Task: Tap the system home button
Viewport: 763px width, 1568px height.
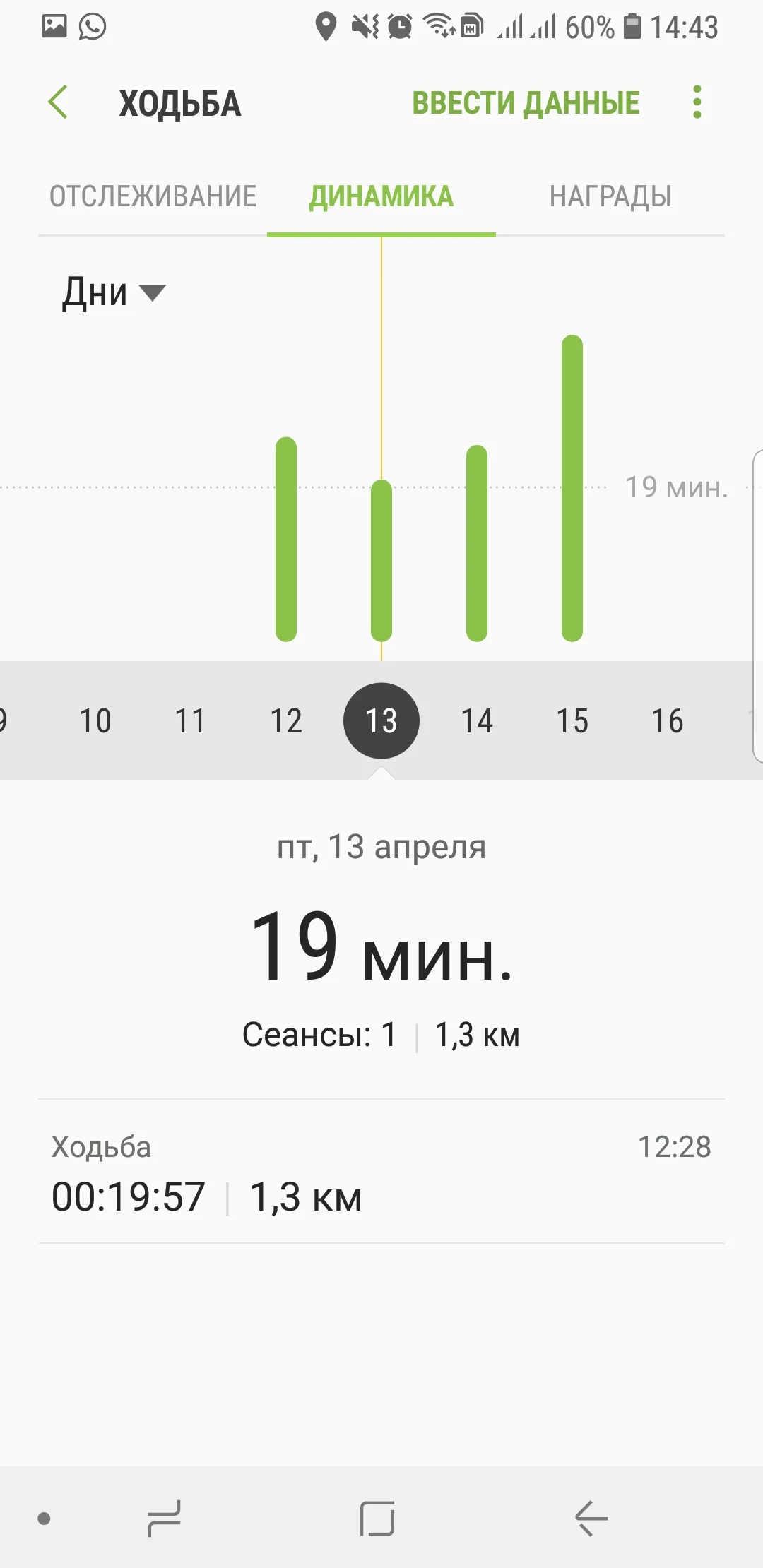Action: (x=377, y=1518)
